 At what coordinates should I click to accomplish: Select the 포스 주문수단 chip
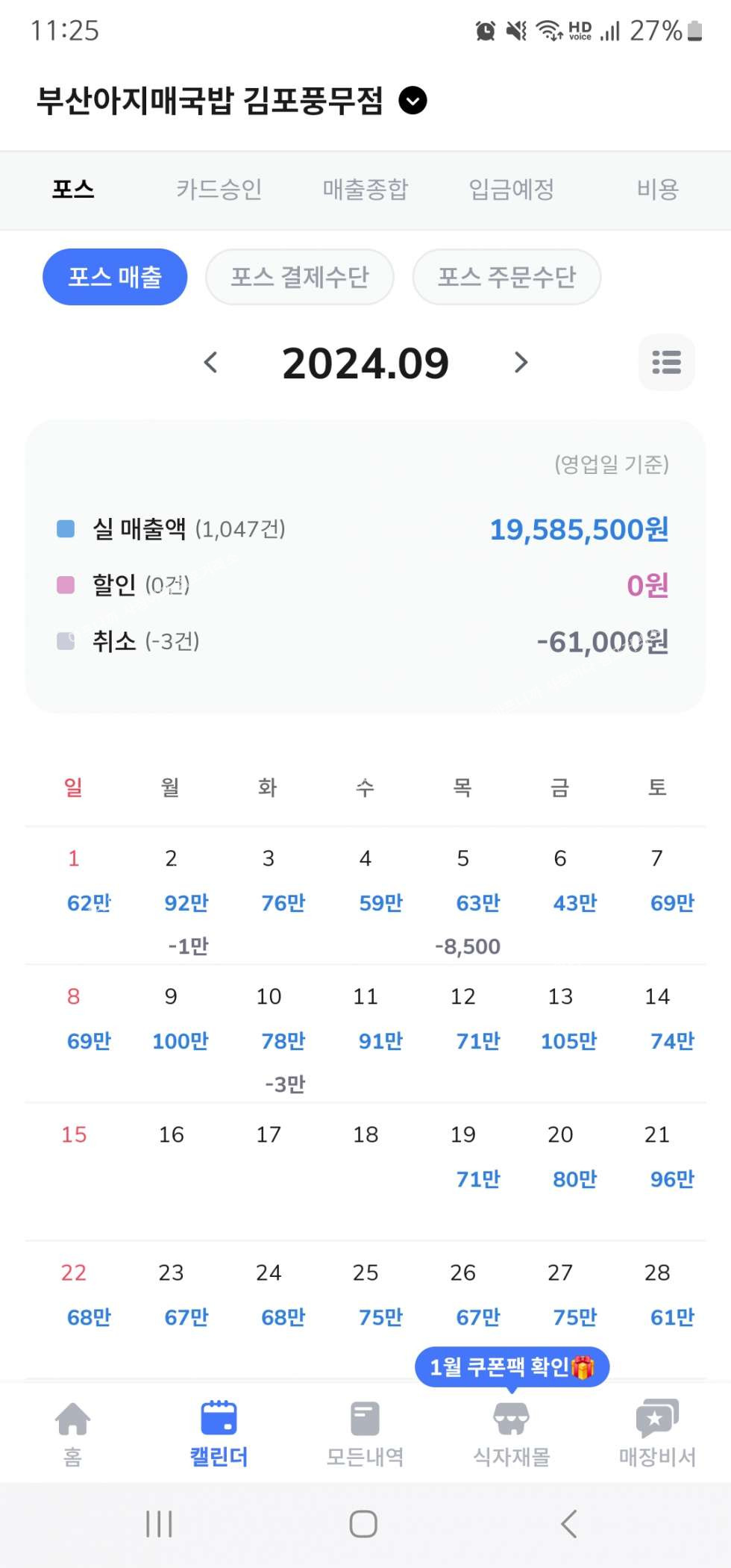coord(506,277)
